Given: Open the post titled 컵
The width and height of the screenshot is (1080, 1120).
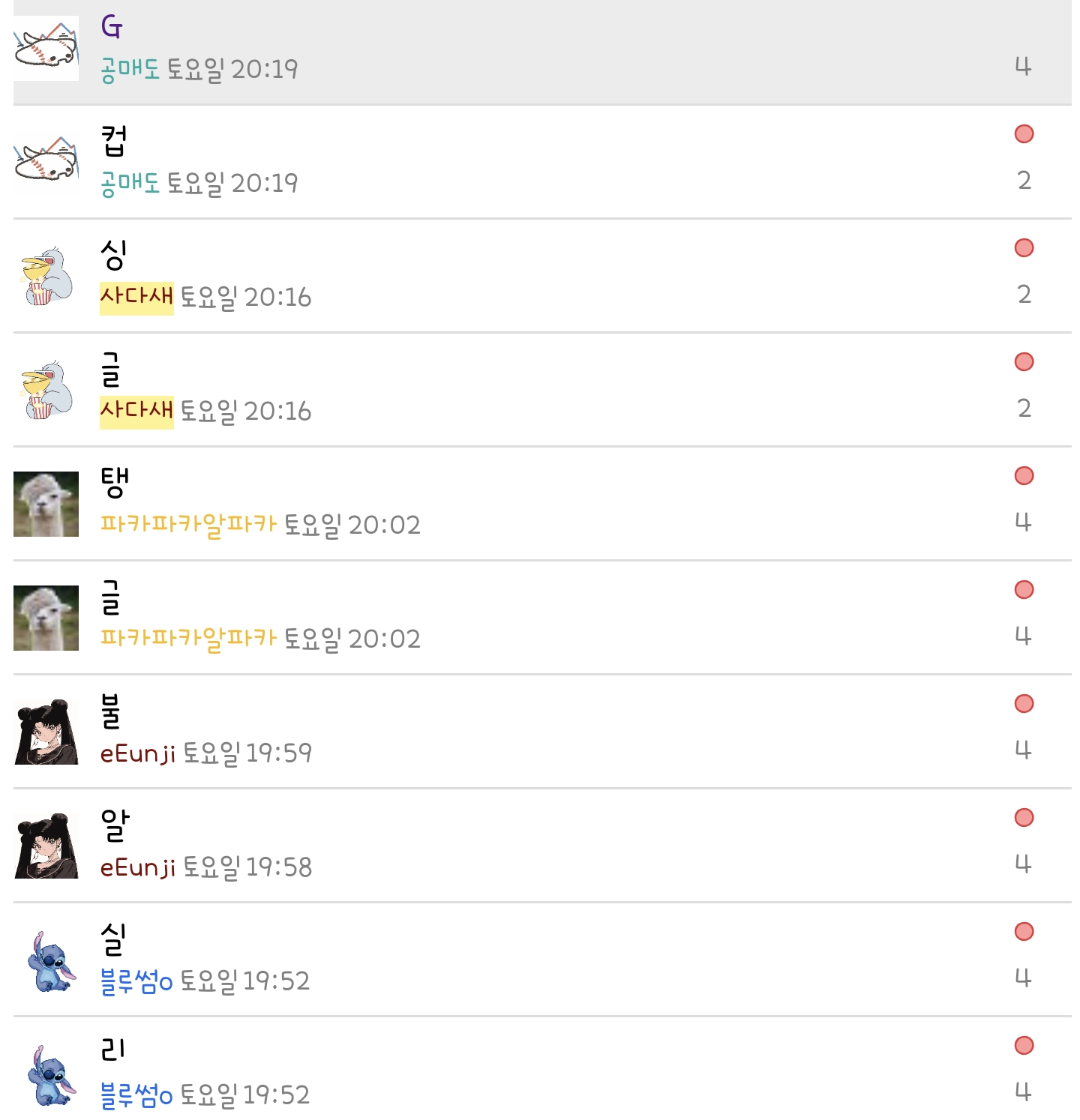Looking at the screenshot, I should pyautogui.click(x=114, y=141).
